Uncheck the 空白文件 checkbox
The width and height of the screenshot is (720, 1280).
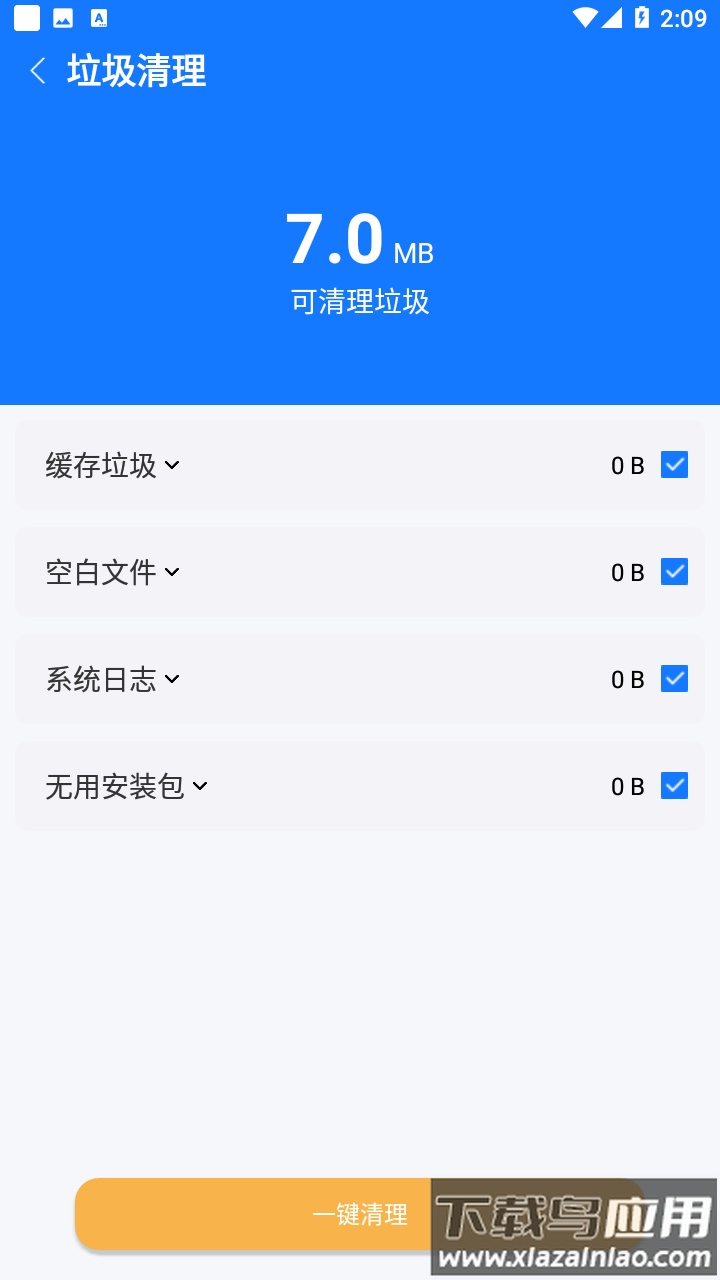[675, 572]
